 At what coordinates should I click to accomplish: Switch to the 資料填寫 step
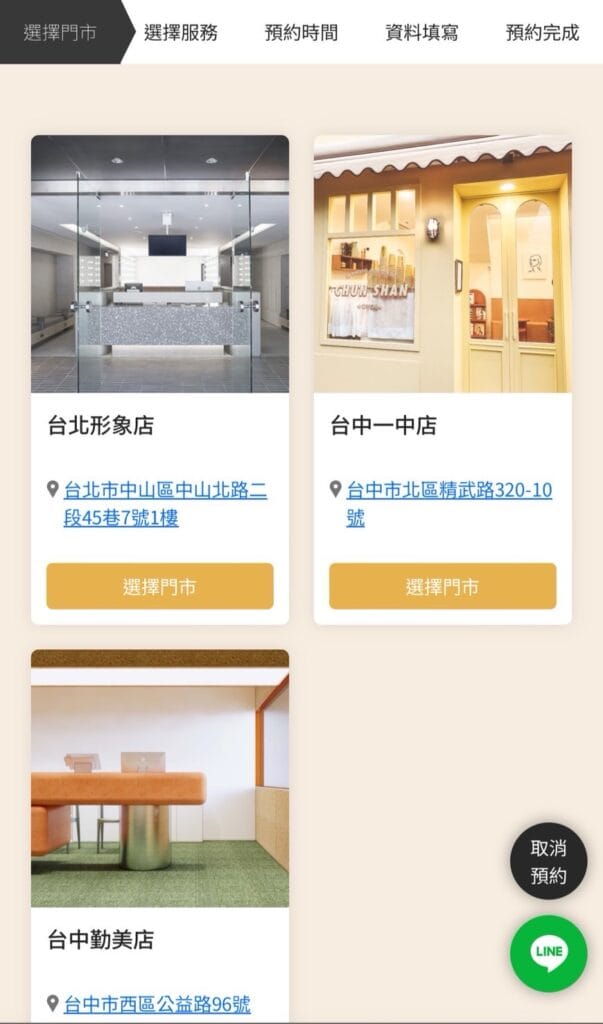coord(421,32)
